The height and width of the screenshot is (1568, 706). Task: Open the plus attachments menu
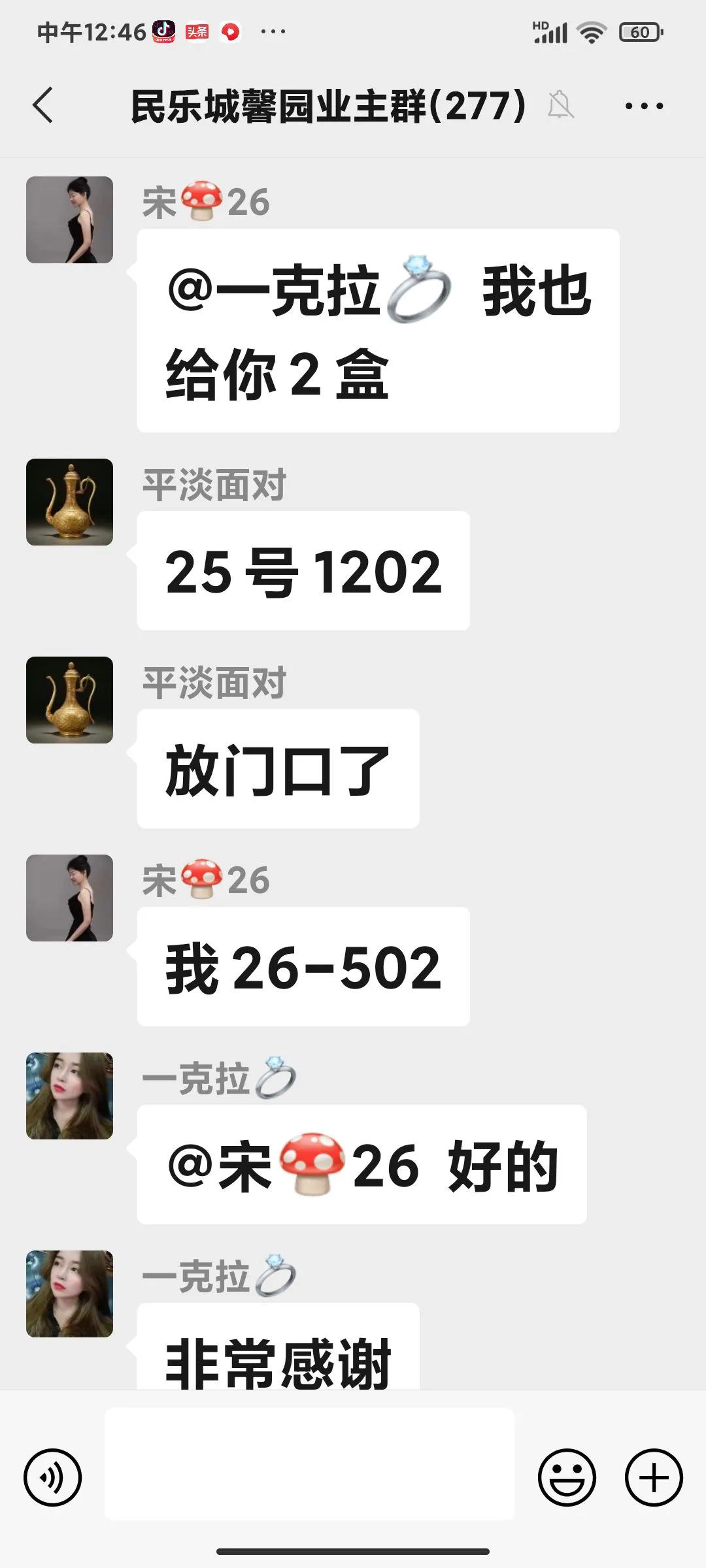[654, 1478]
